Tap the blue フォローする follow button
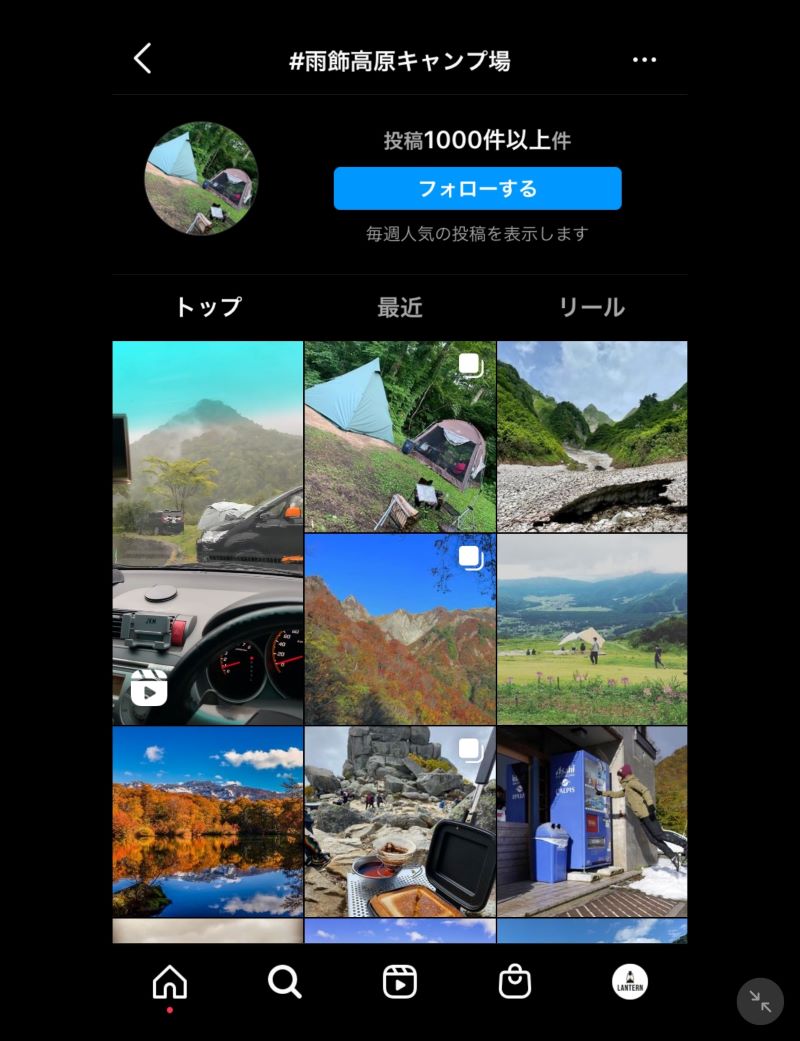This screenshot has height=1041, width=800. click(477, 188)
